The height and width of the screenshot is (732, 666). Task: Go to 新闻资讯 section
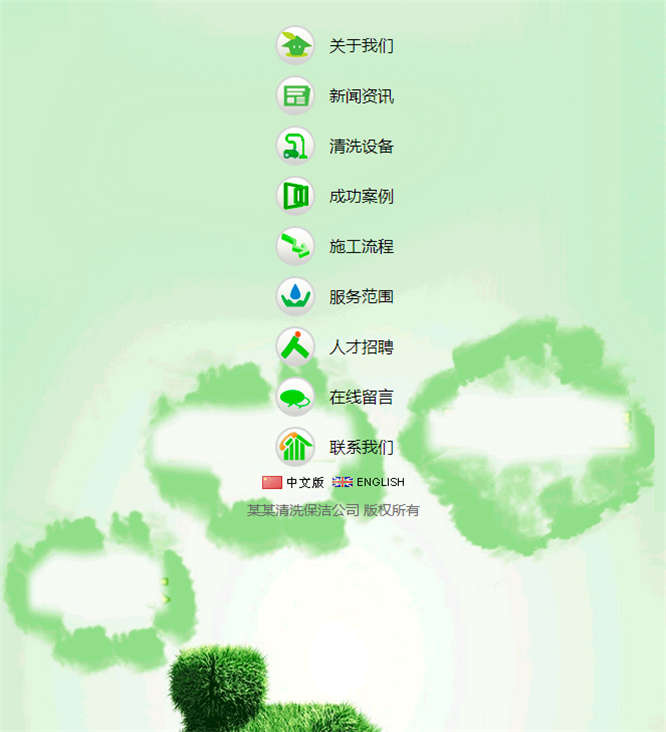361,96
